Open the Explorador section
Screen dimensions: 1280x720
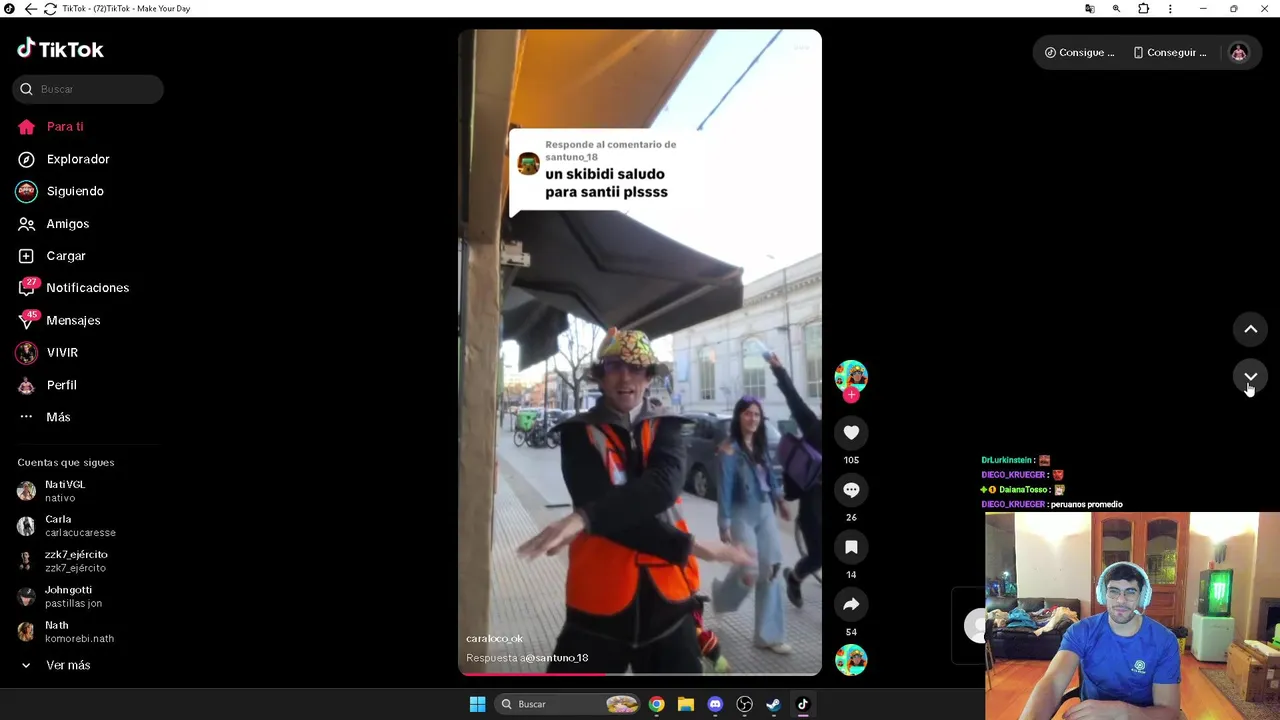[77, 159]
